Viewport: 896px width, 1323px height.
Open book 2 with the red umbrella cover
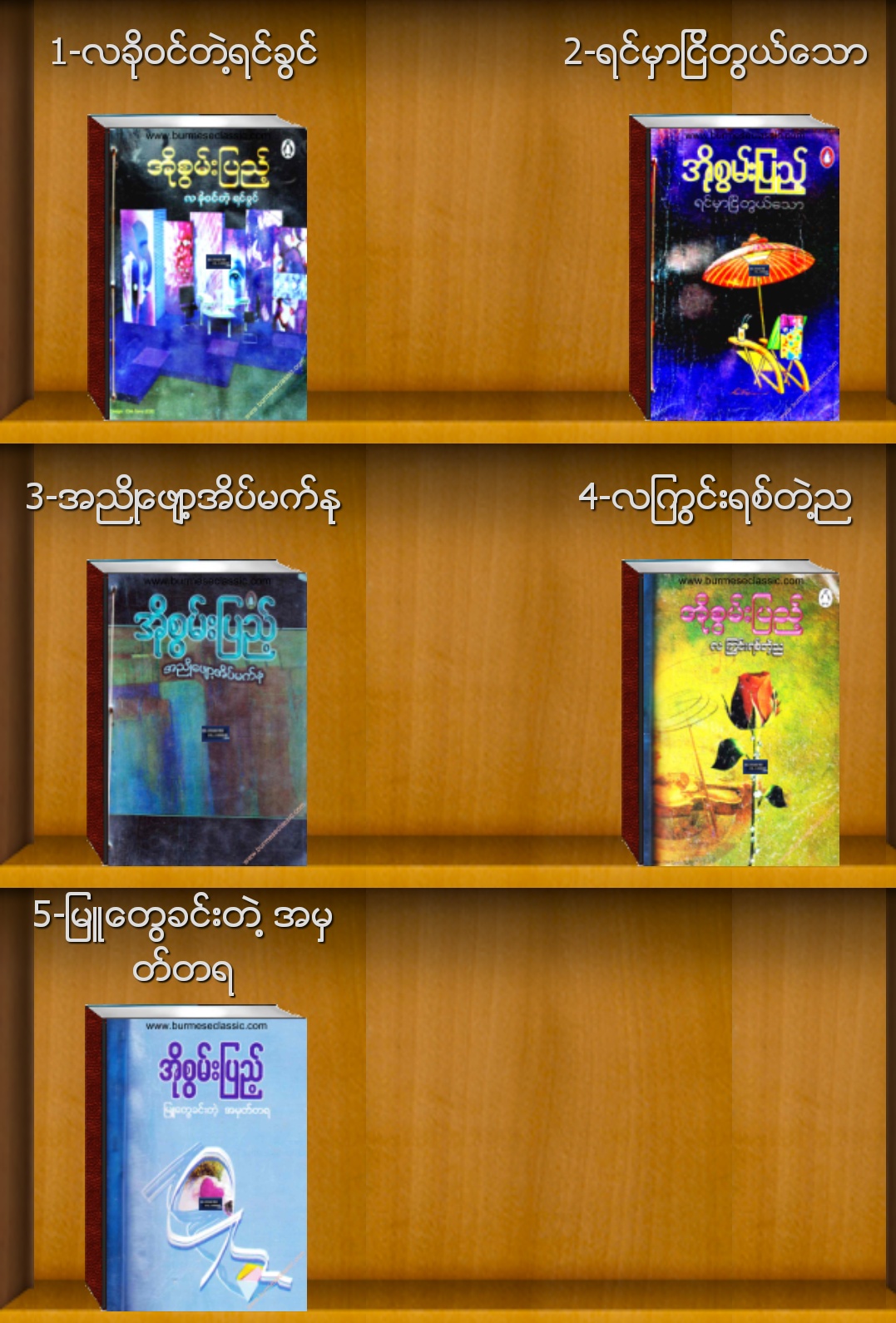[x=734, y=267]
